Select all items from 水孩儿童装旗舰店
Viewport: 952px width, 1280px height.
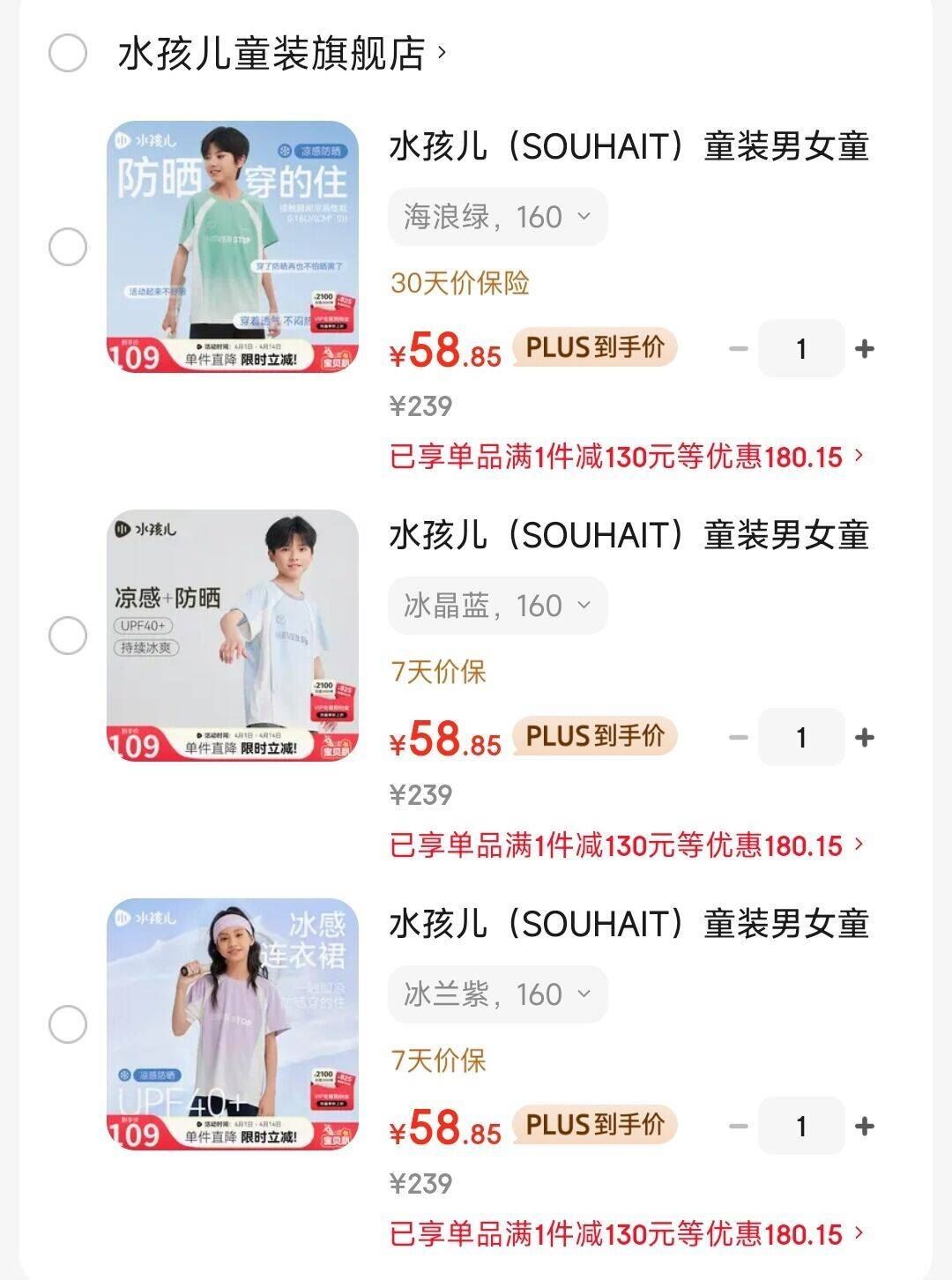coord(67,53)
